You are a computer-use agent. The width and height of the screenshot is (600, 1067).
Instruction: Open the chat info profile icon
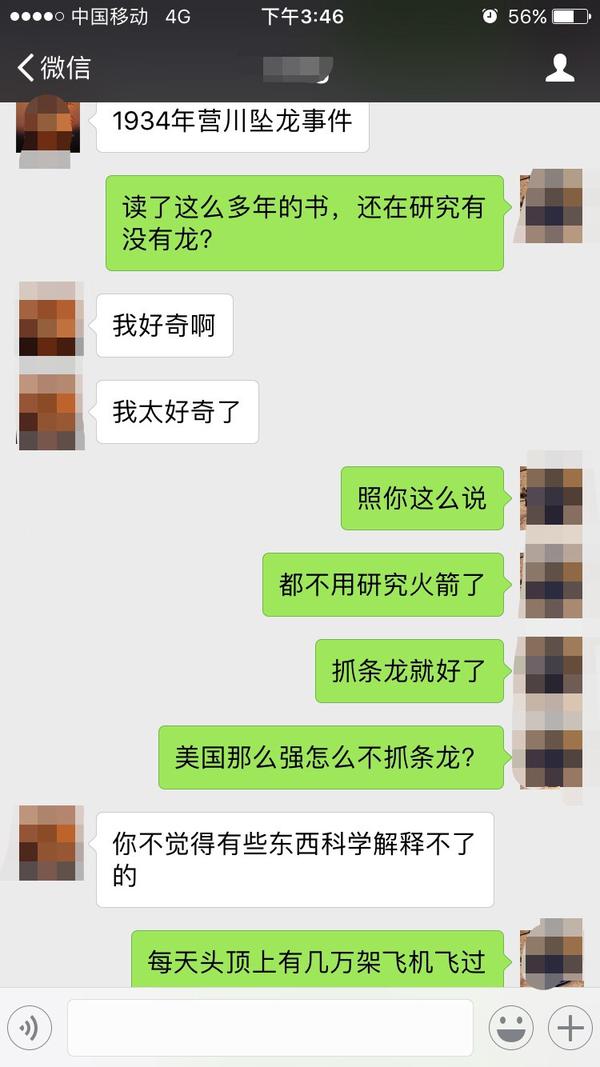(559, 68)
